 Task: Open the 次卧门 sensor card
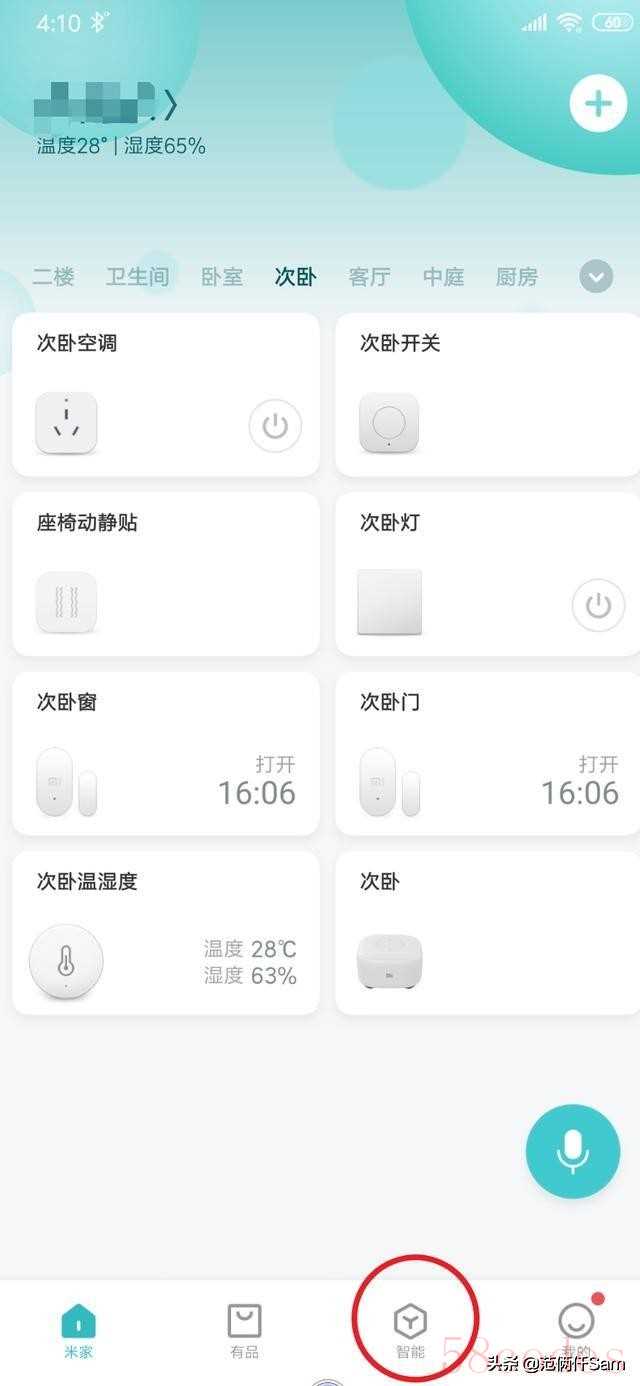pos(487,753)
